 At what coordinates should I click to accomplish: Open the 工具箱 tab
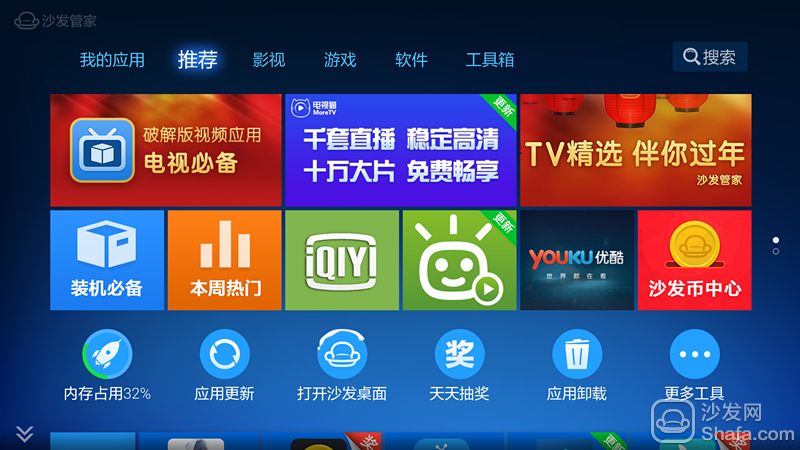pyautogui.click(x=490, y=60)
